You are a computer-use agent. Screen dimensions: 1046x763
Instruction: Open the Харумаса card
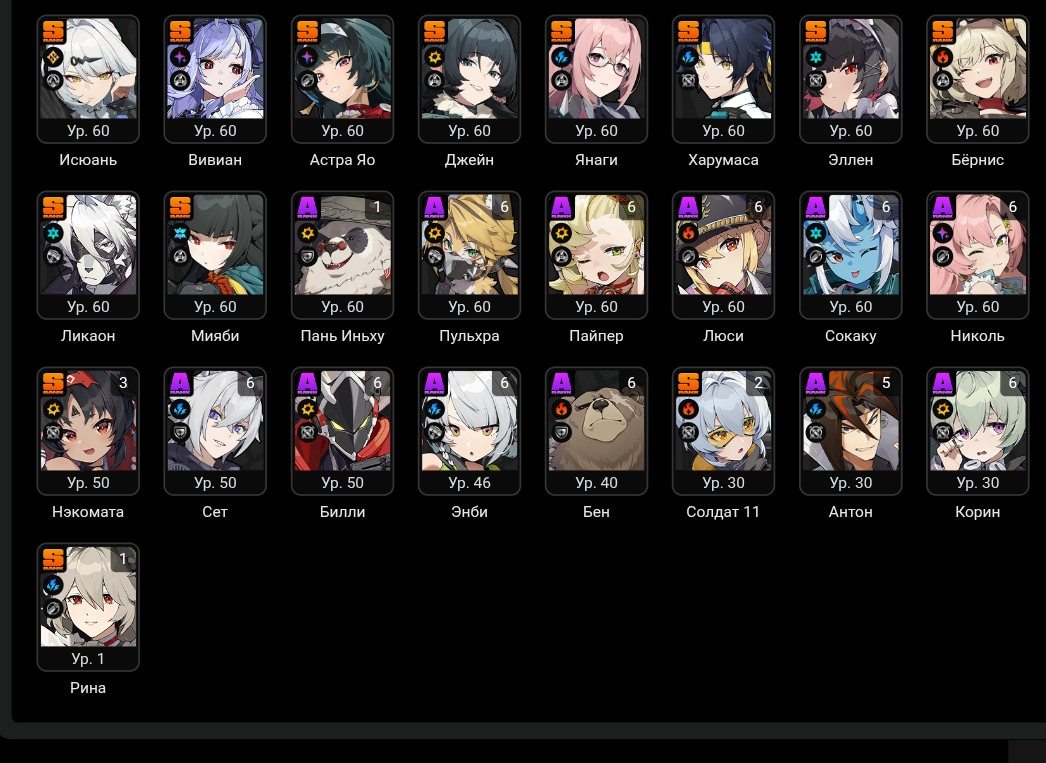click(724, 79)
